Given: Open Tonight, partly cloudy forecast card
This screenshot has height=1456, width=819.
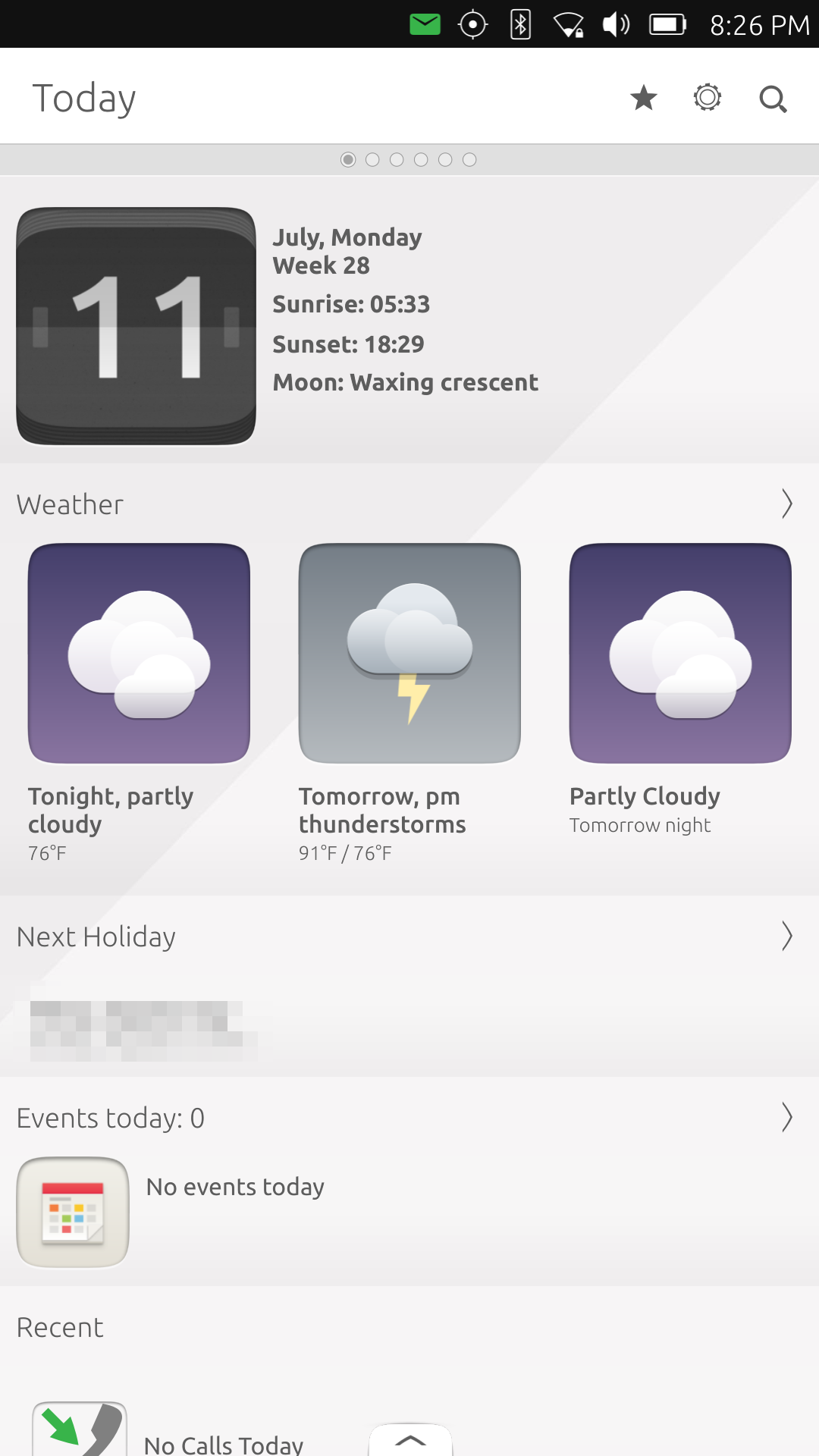Looking at the screenshot, I should point(139,653).
